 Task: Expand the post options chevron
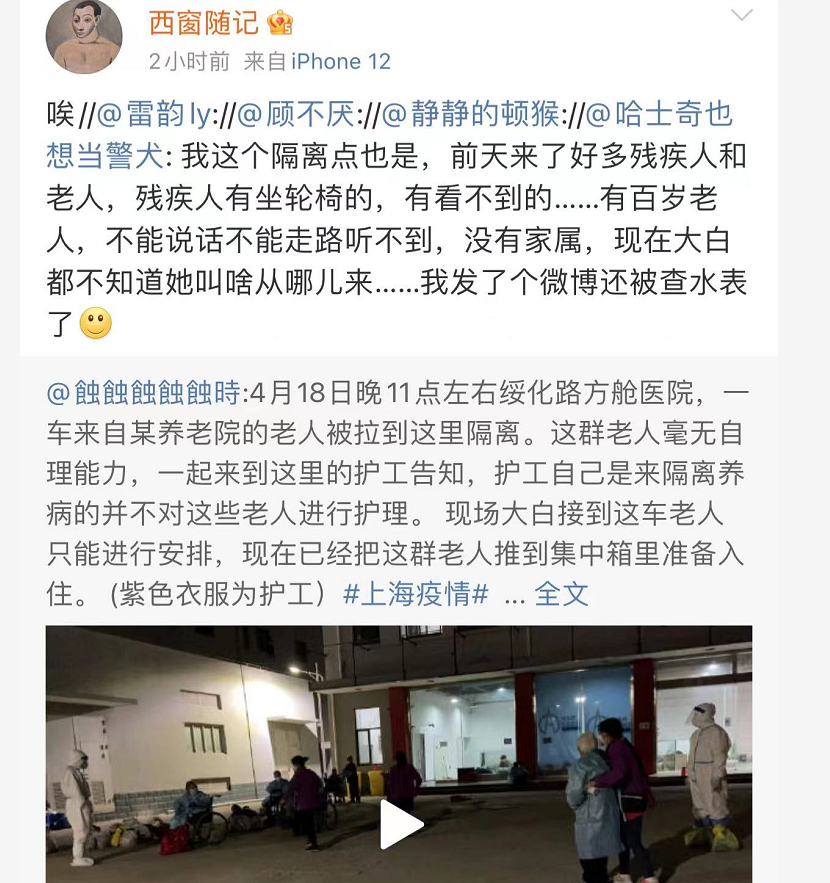pyautogui.click(x=741, y=16)
